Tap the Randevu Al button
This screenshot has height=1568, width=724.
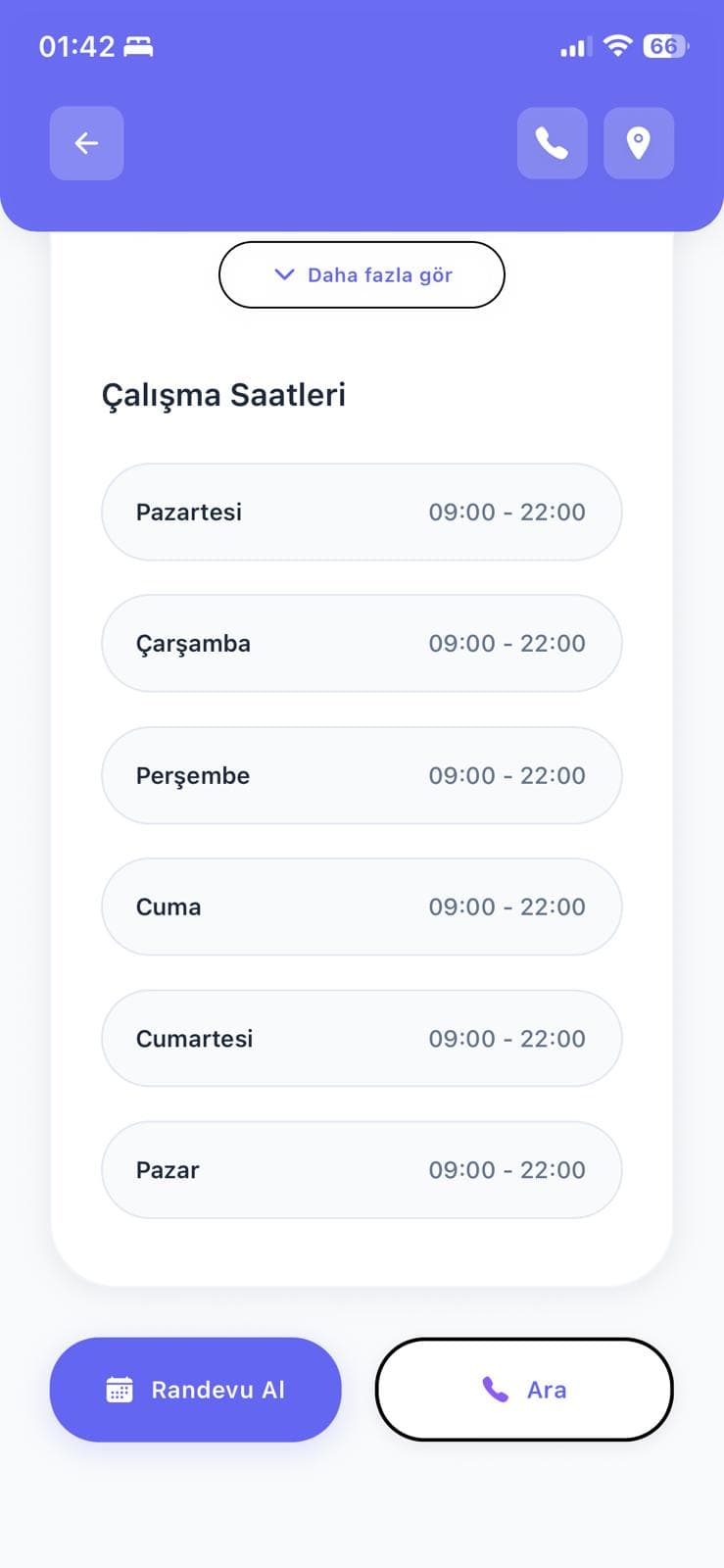[195, 1389]
